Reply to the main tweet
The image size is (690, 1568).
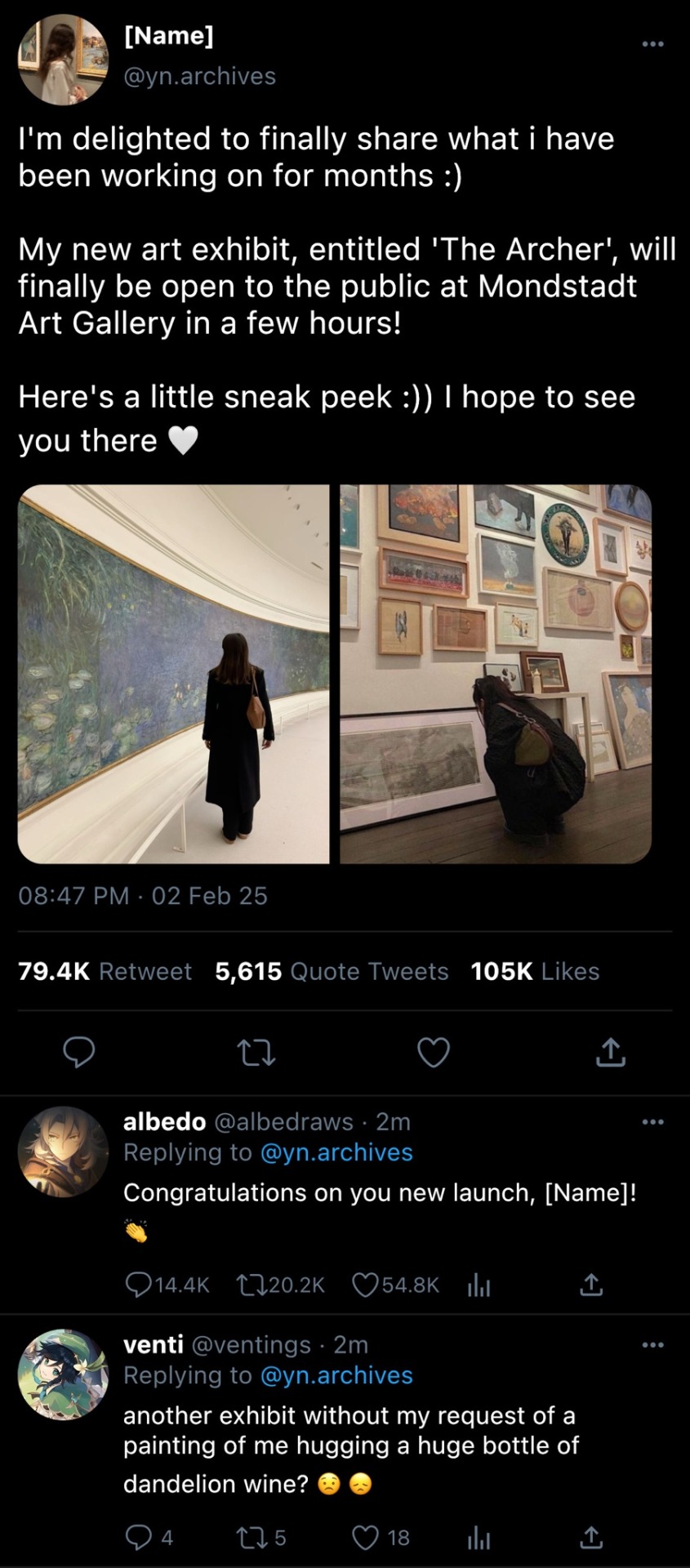point(79,1053)
